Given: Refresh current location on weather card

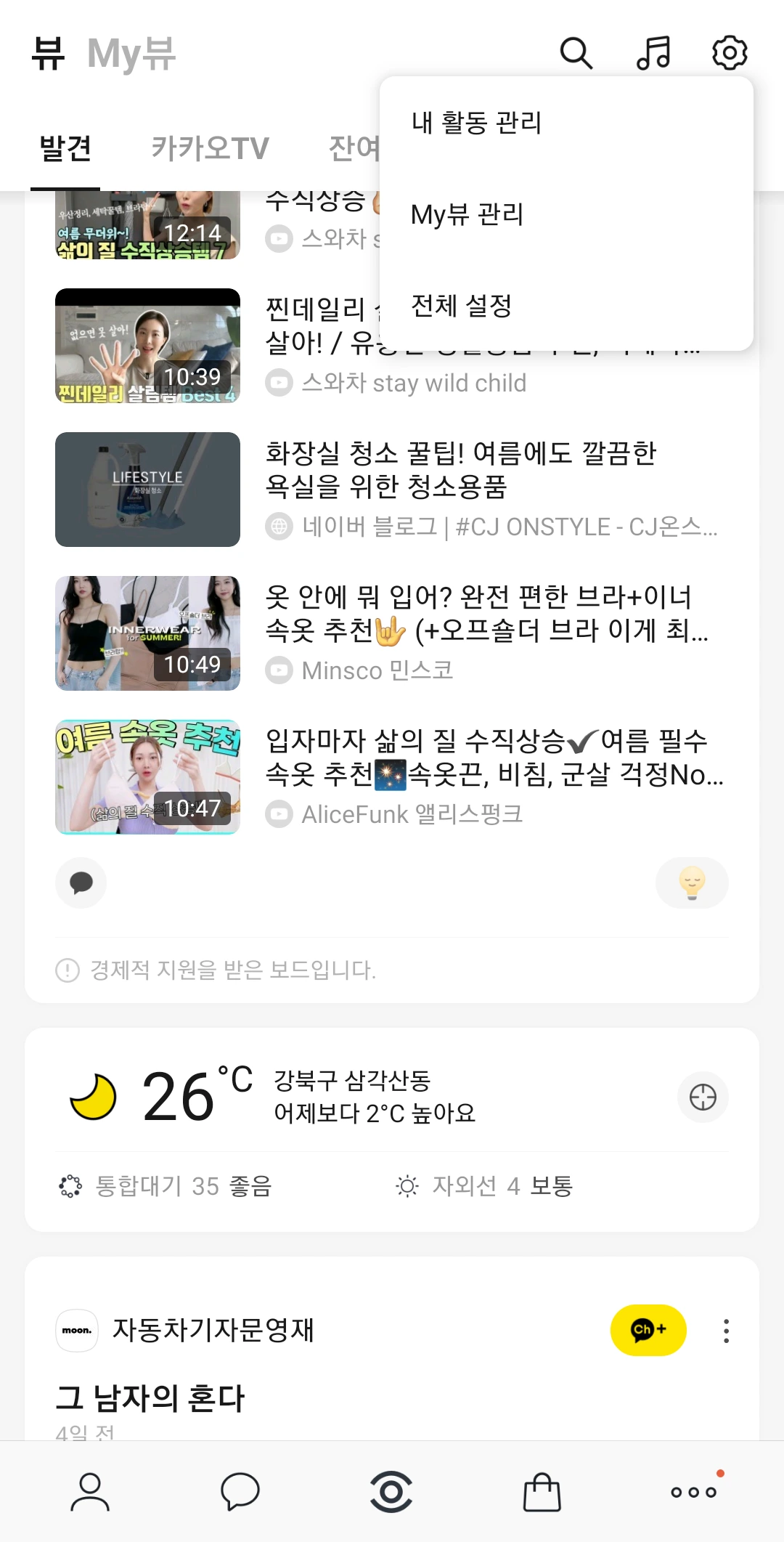Looking at the screenshot, I should [703, 1097].
